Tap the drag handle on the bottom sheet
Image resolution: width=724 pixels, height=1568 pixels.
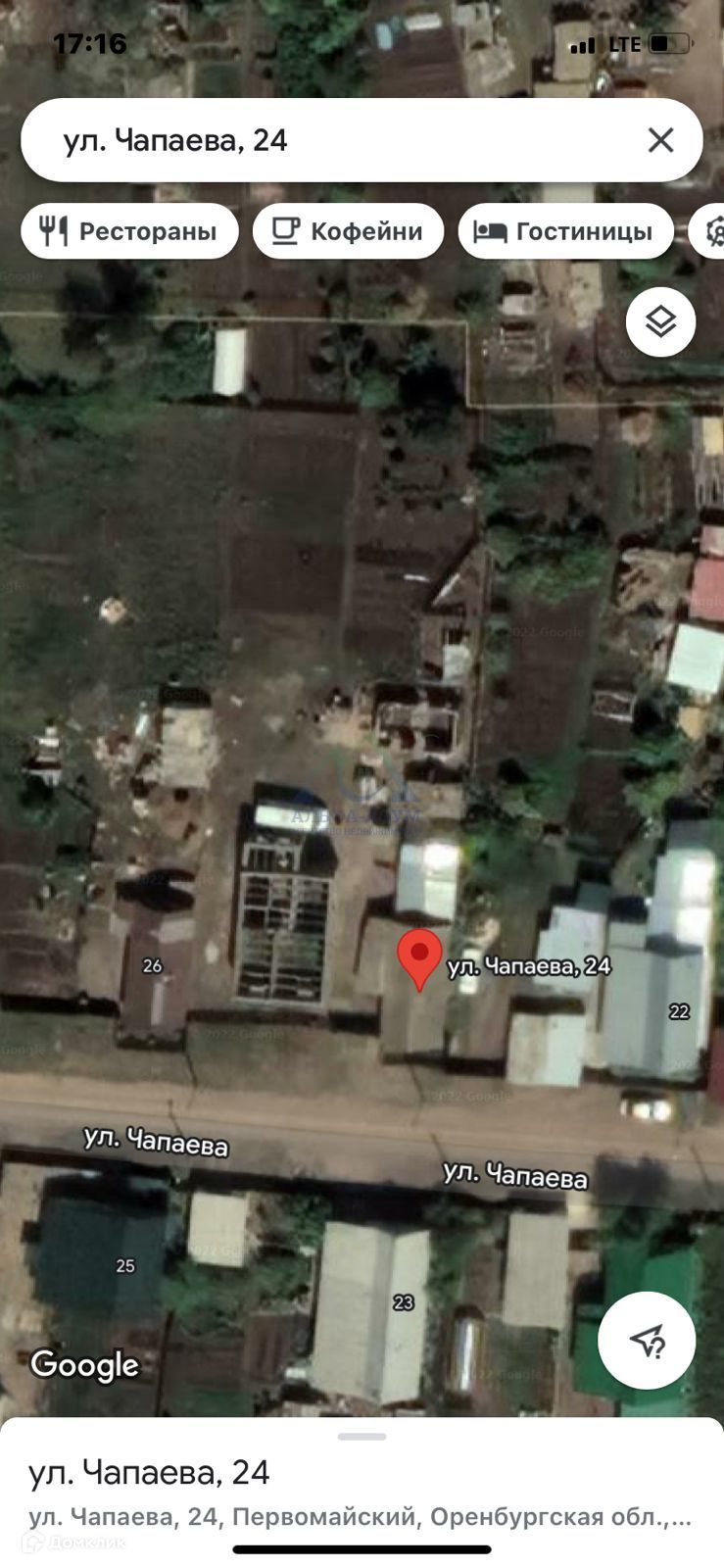tap(362, 1437)
